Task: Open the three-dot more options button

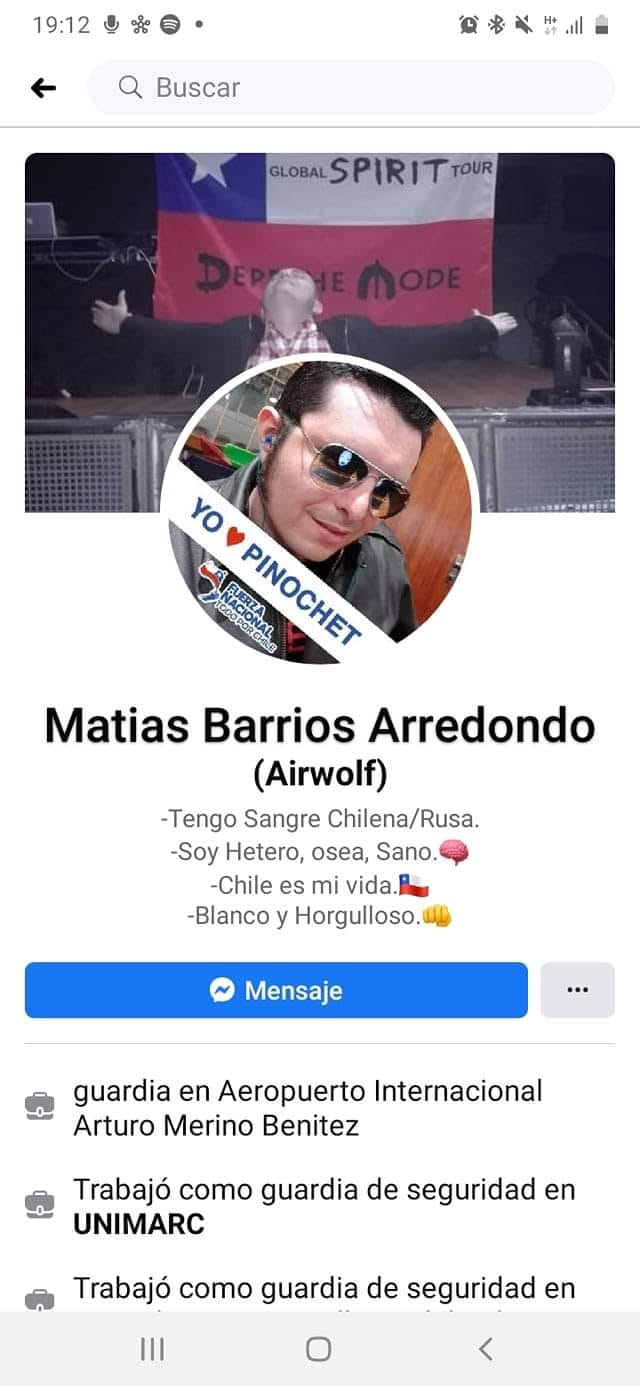Action: (577, 990)
